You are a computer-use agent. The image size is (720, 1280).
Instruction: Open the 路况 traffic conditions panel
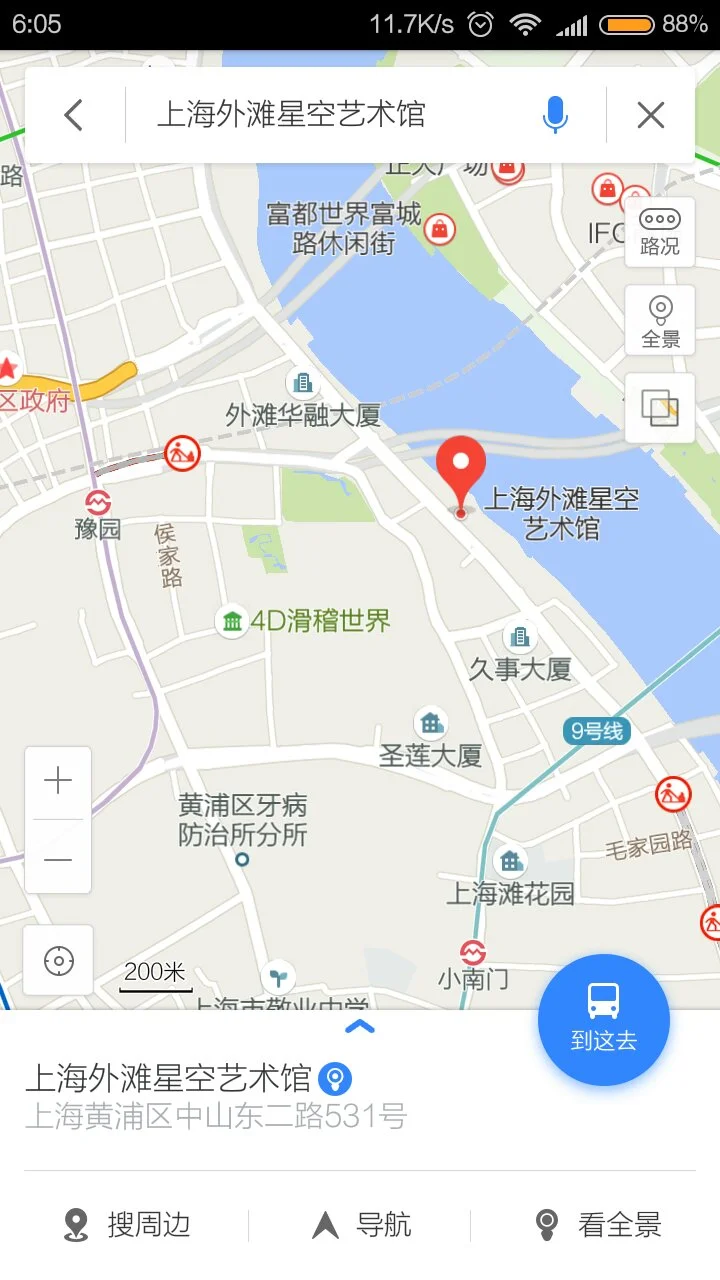(659, 232)
